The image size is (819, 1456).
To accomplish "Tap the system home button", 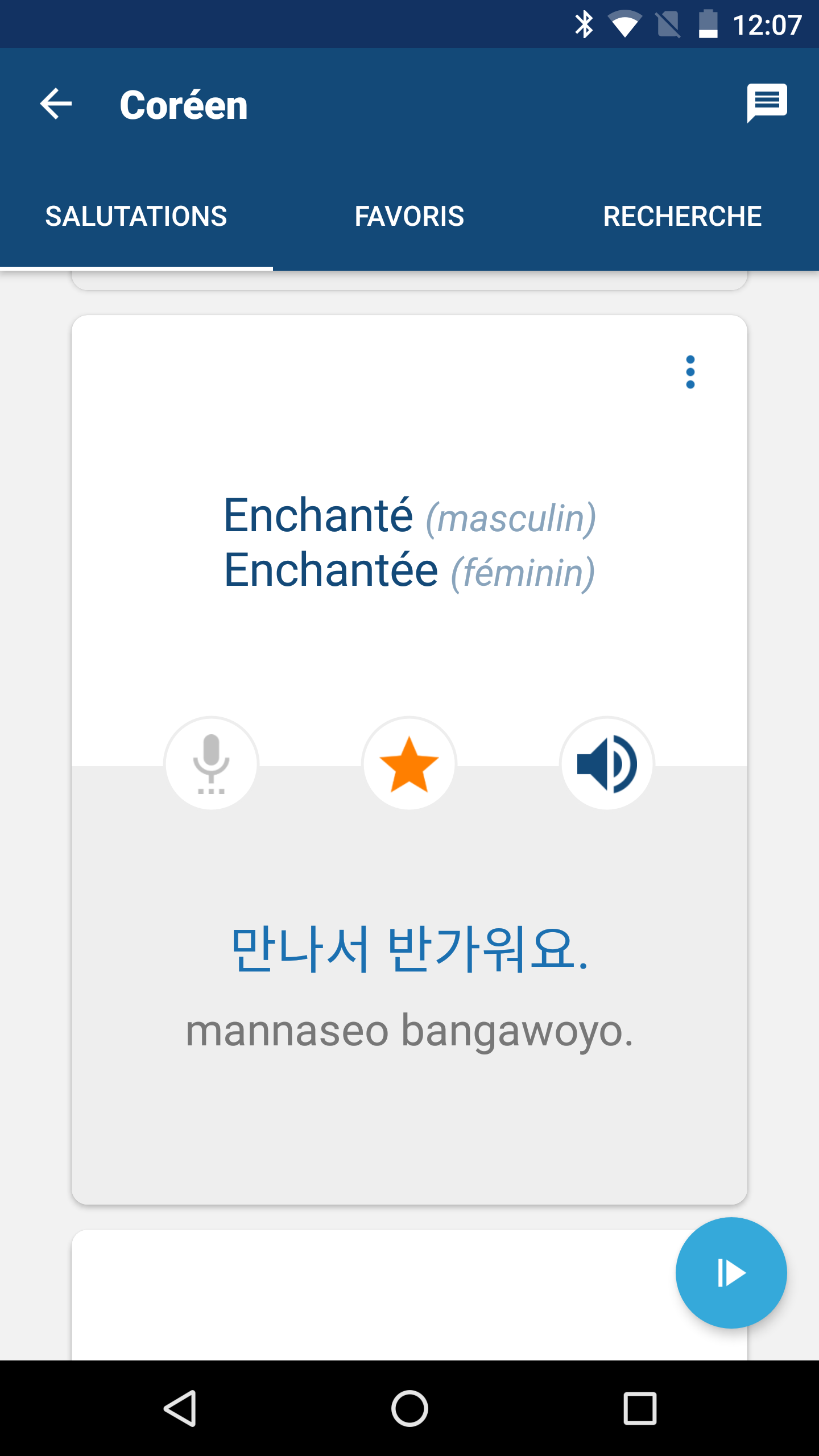I will coord(409,1408).
